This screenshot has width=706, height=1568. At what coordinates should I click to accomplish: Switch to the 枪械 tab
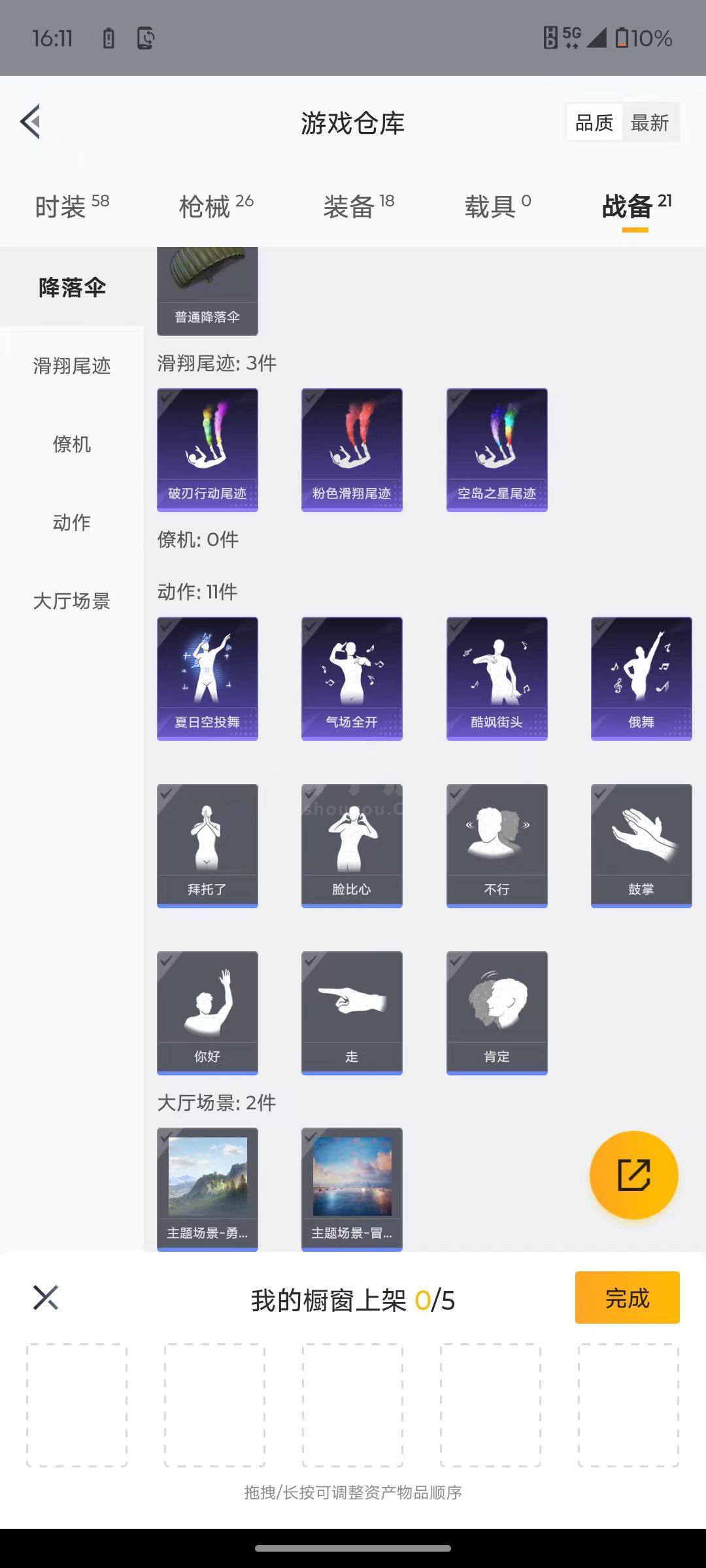click(216, 206)
